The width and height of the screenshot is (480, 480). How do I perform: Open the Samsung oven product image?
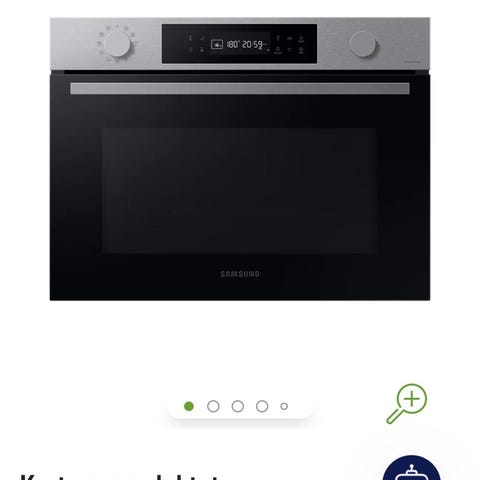240,159
